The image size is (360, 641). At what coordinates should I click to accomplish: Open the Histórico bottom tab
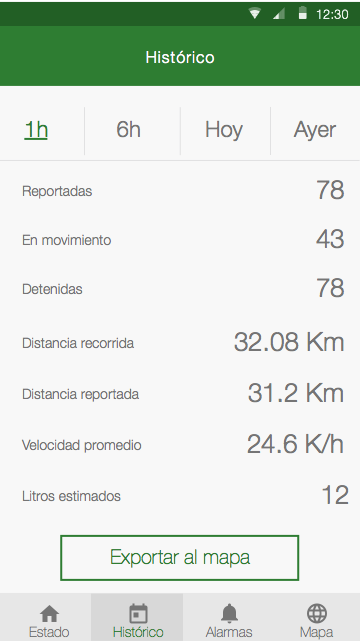(x=138, y=617)
